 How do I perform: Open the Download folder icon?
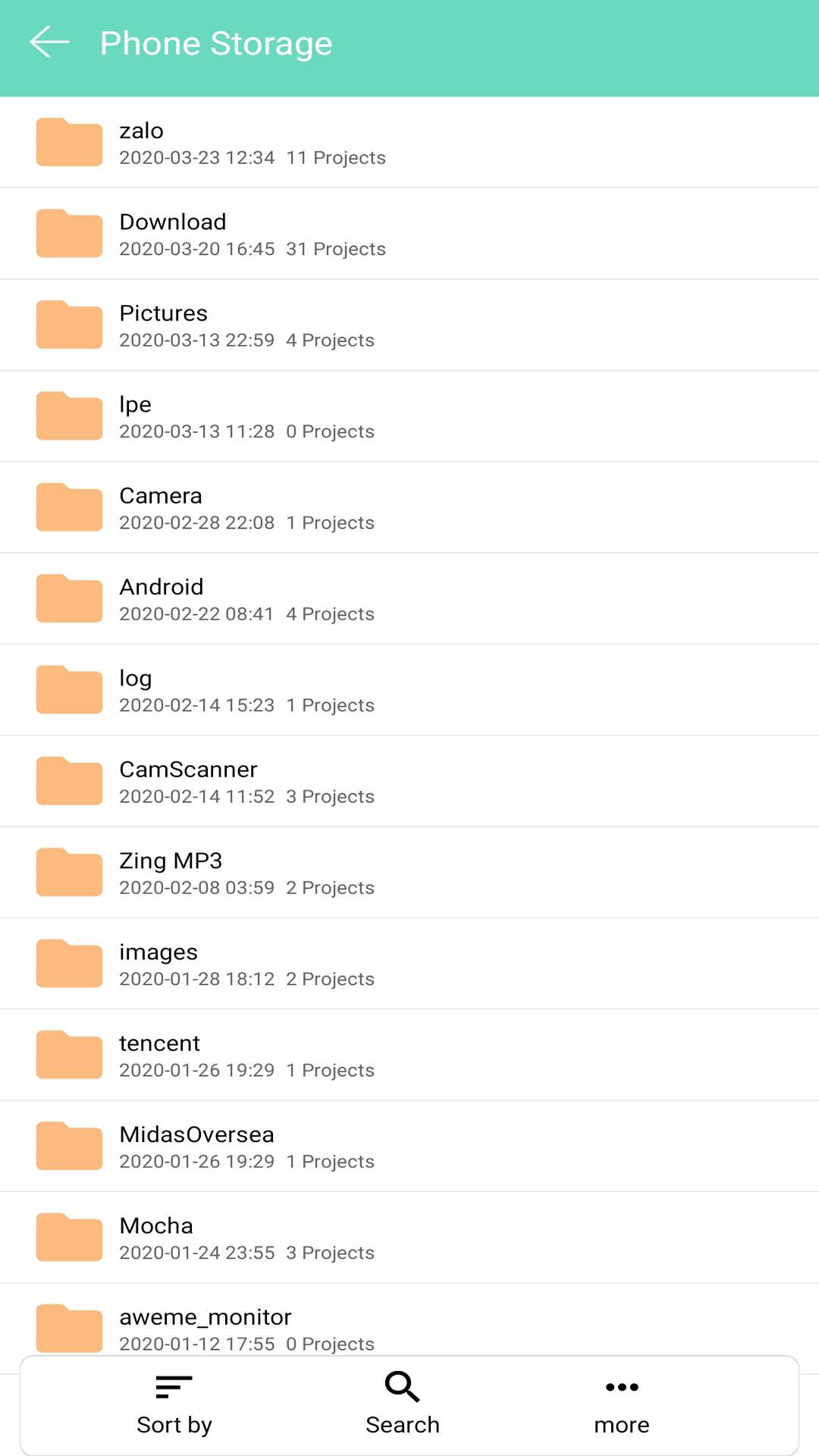[x=68, y=233]
